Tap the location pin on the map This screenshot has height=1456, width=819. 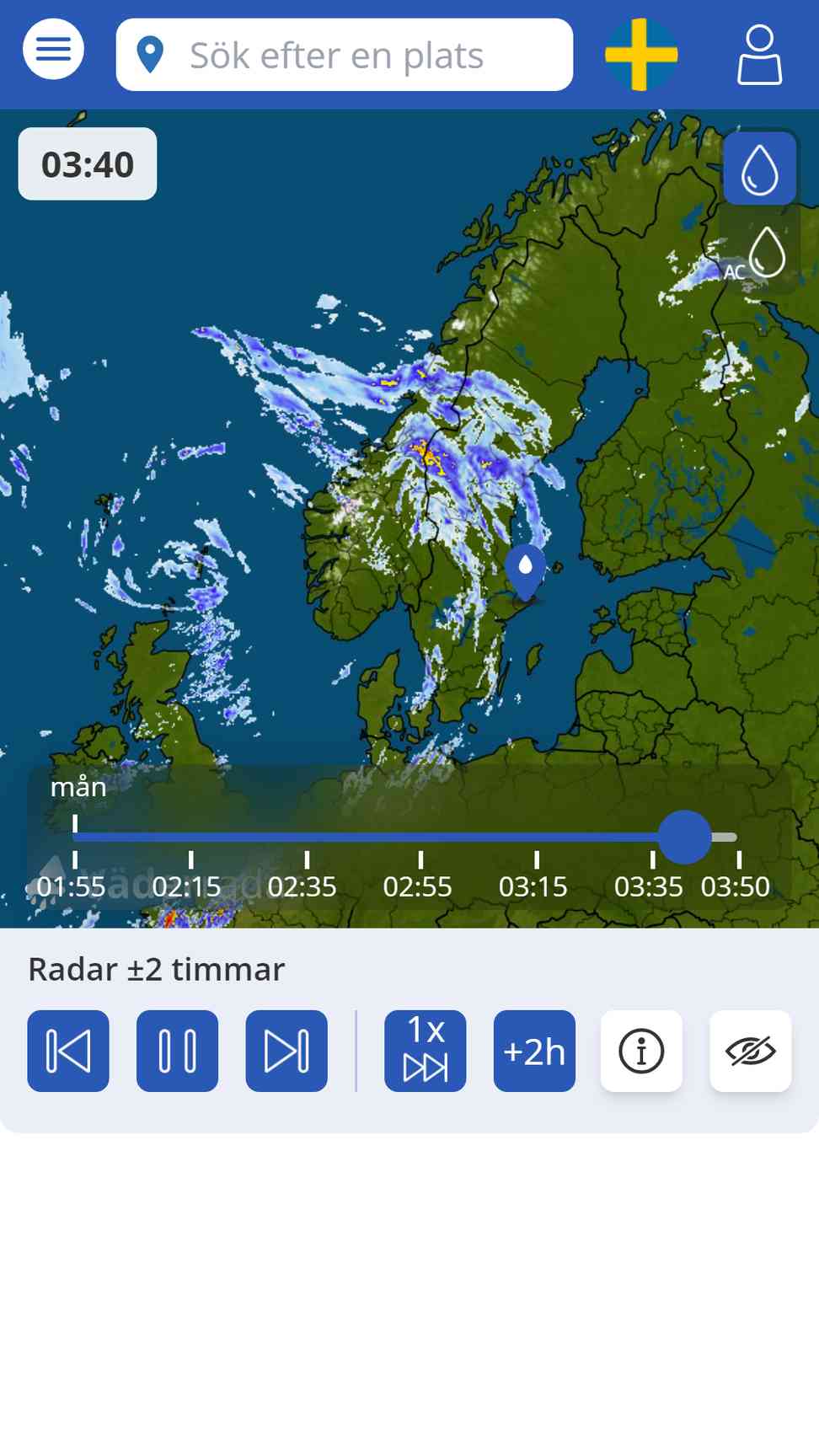(525, 571)
